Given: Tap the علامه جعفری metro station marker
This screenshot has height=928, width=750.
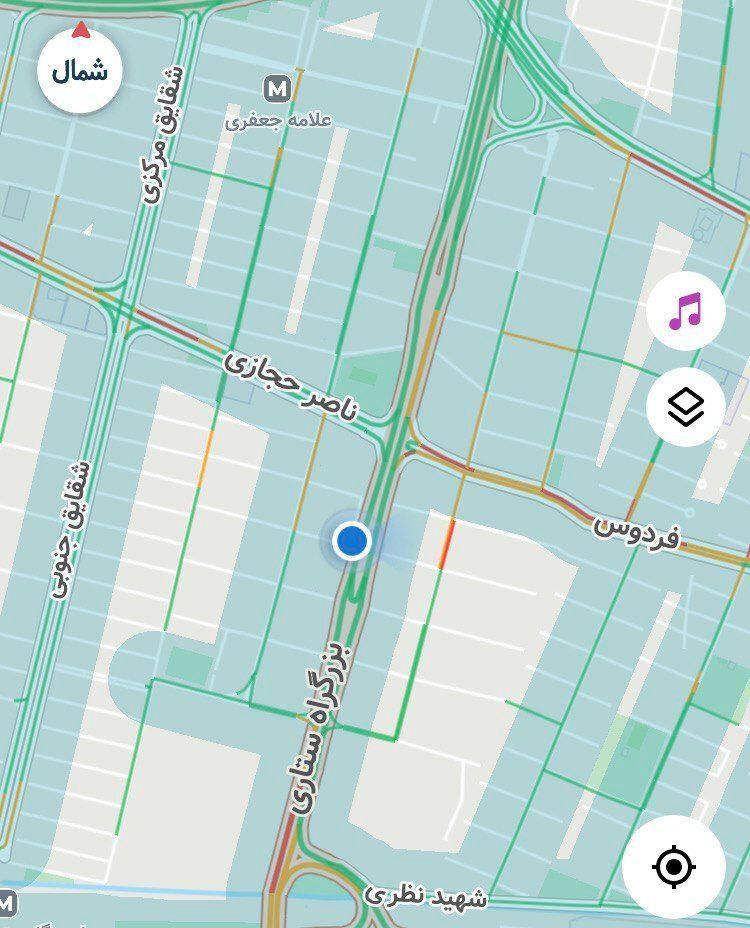Looking at the screenshot, I should [276, 89].
